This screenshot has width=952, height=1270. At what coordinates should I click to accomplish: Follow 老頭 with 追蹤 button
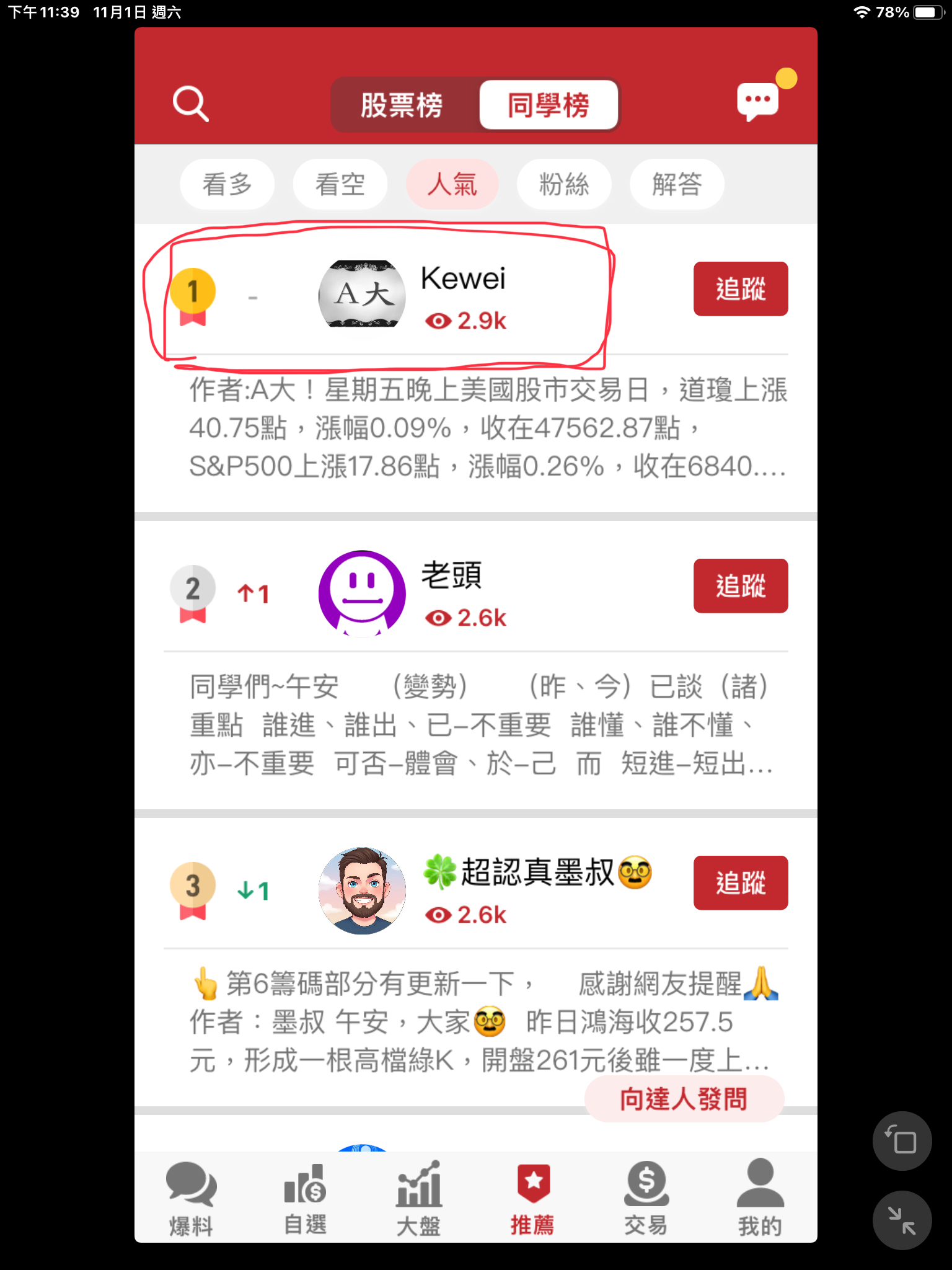pos(741,586)
